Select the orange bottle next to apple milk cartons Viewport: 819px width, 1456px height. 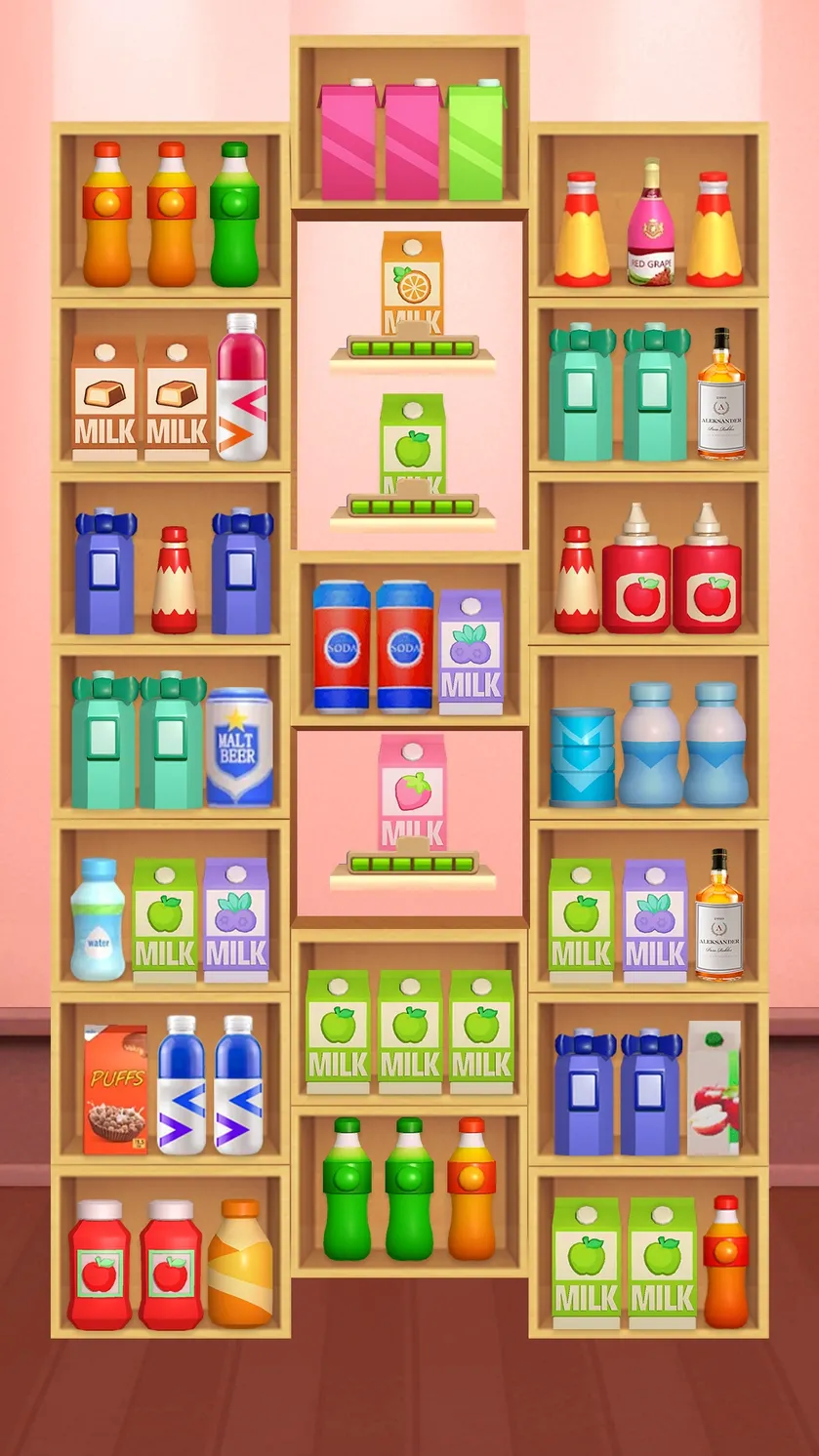pyautogui.click(x=725, y=1262)
